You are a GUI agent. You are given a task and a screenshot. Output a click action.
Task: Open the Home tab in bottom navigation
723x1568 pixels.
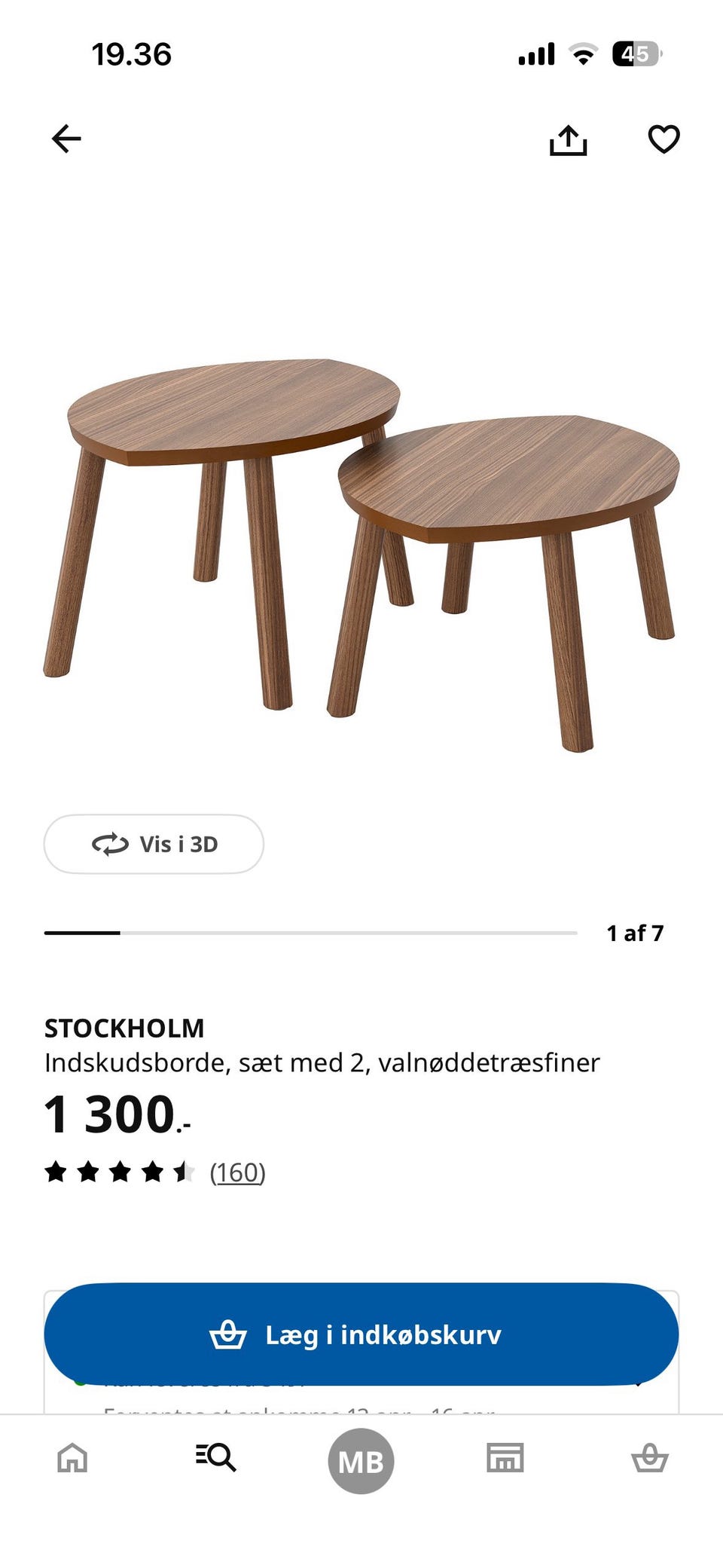(72, 1458)
